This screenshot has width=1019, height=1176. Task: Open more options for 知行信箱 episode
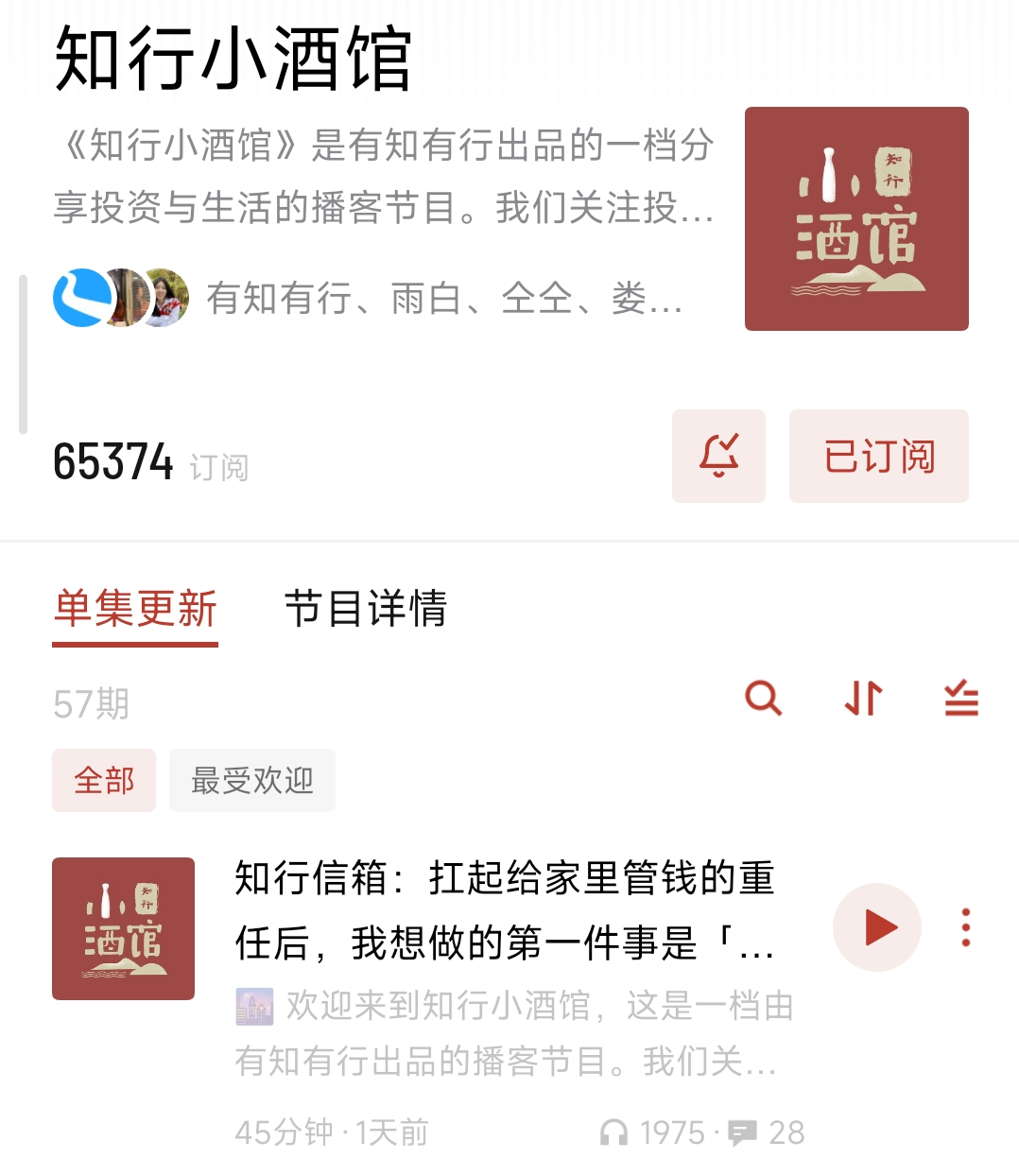click(965, 927)
